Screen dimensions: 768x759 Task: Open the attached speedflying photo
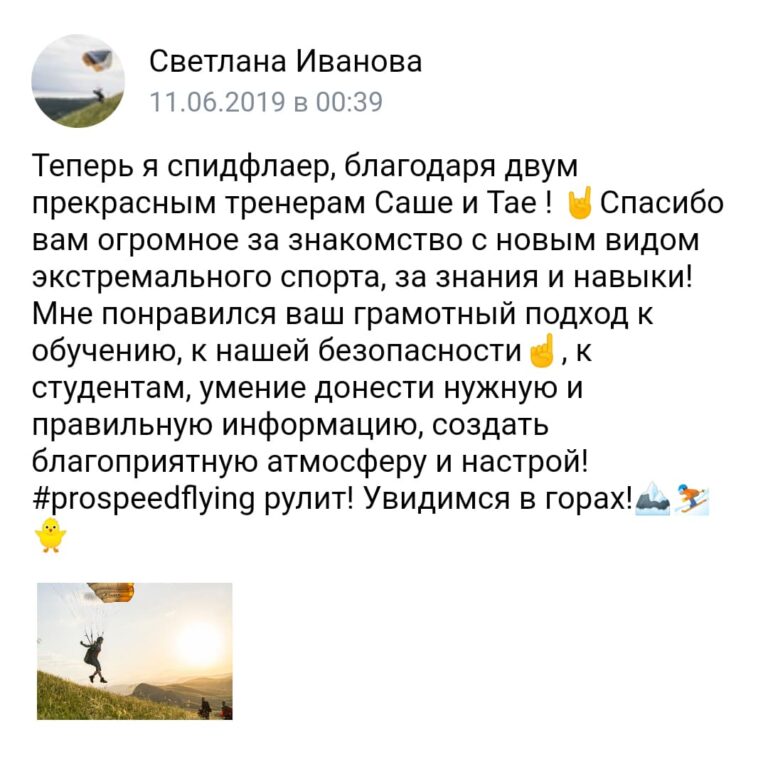135,651
